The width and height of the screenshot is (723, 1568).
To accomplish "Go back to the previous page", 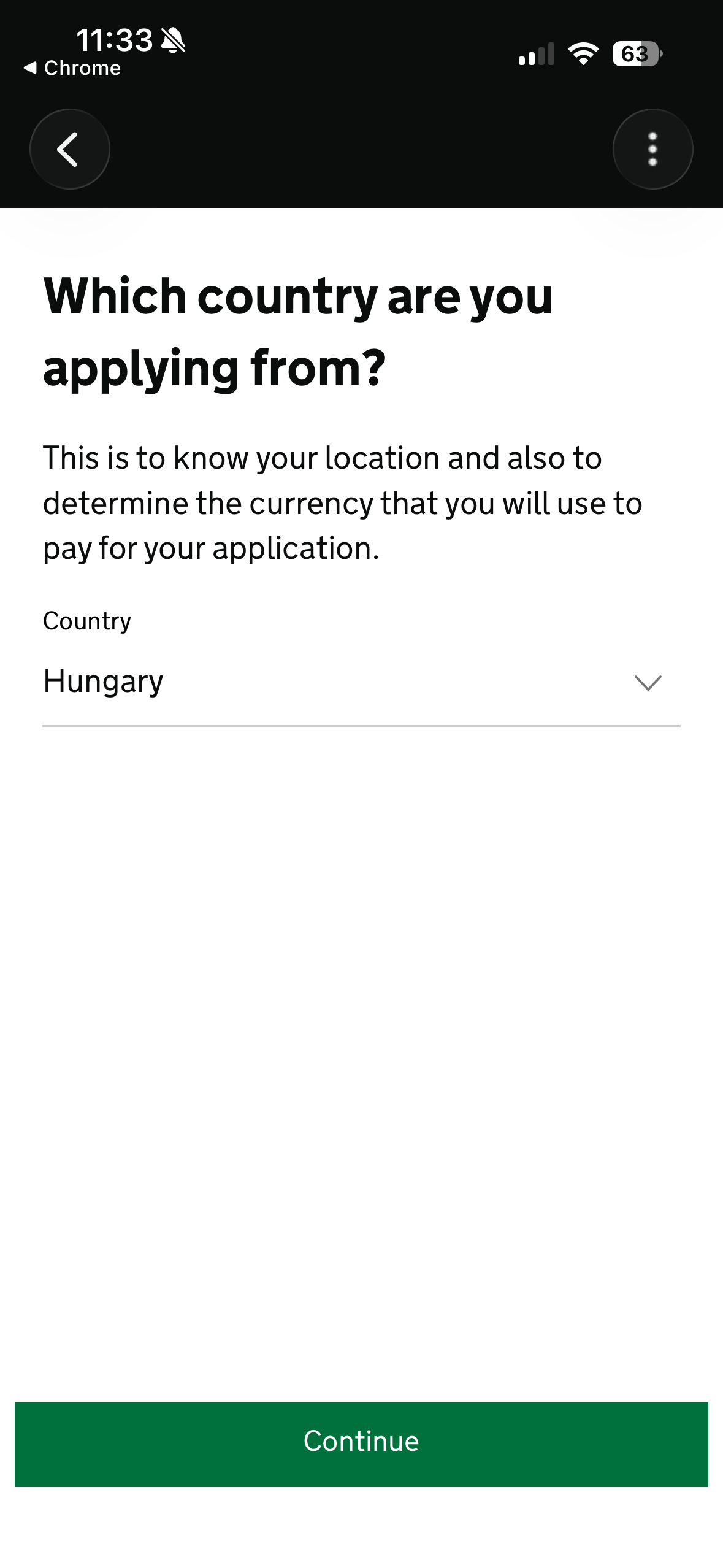I will 69,149.
